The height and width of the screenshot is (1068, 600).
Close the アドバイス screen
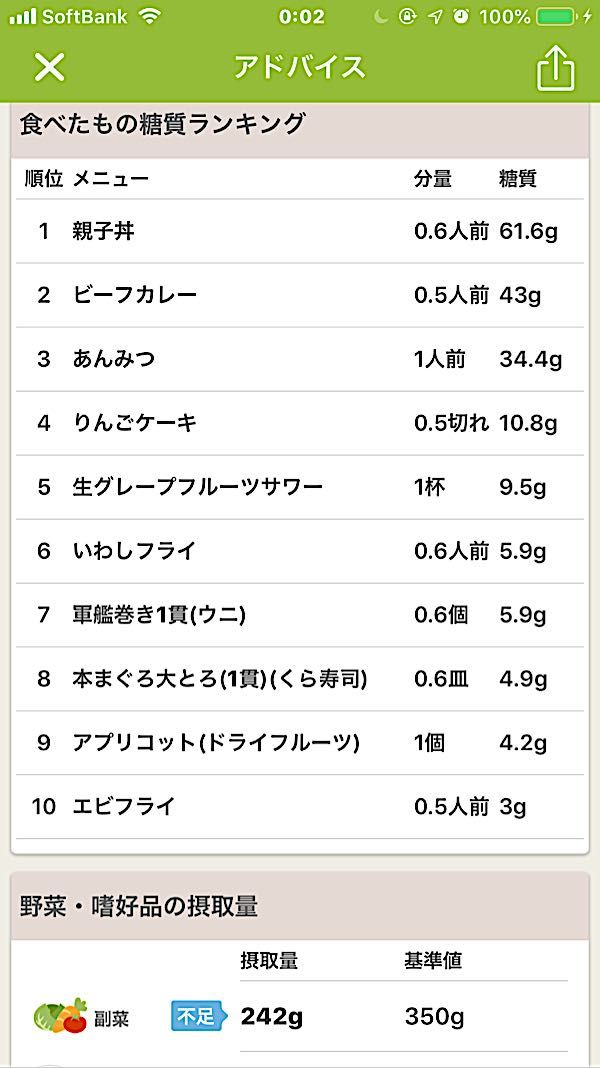[49, 67]
